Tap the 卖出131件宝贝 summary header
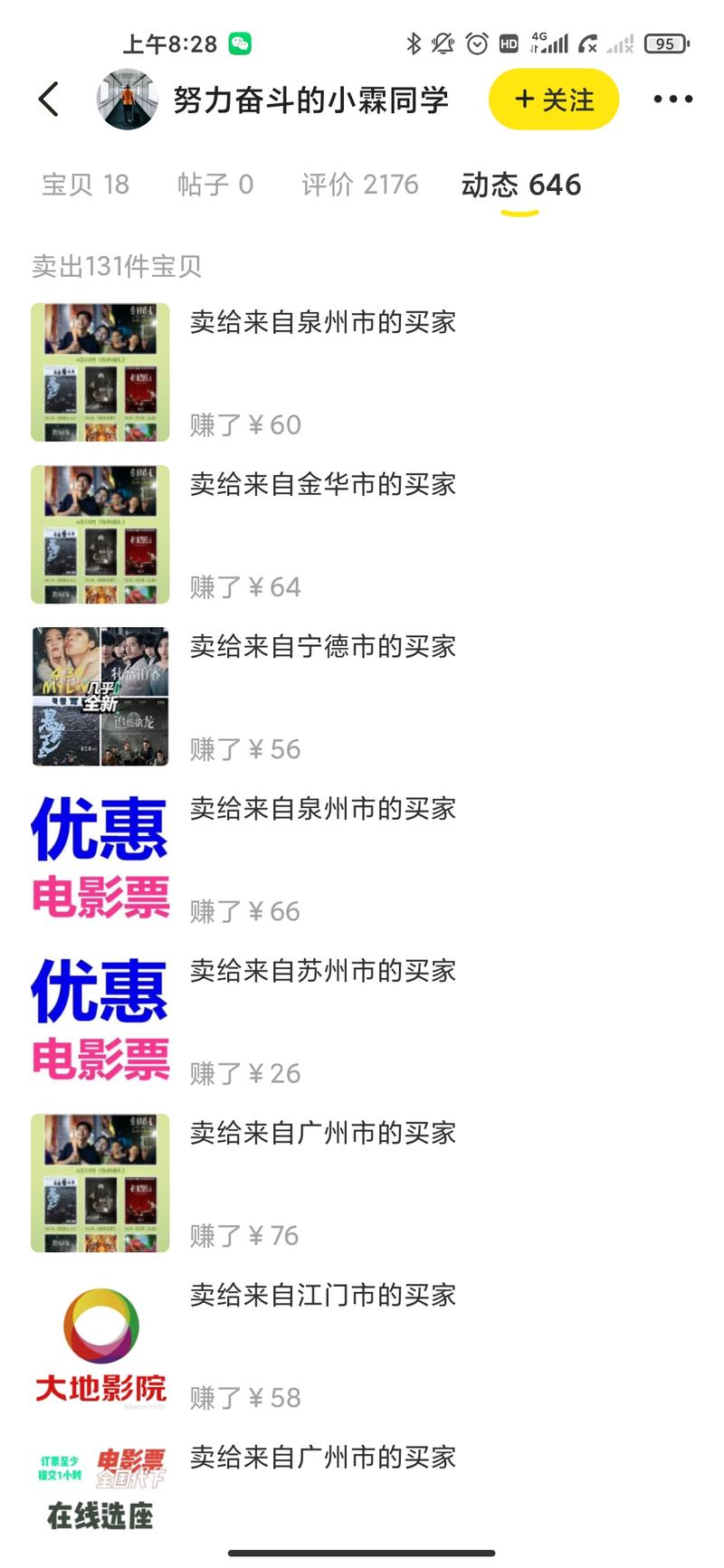Viewport: 724px width, 1568px height. [114, 267]
